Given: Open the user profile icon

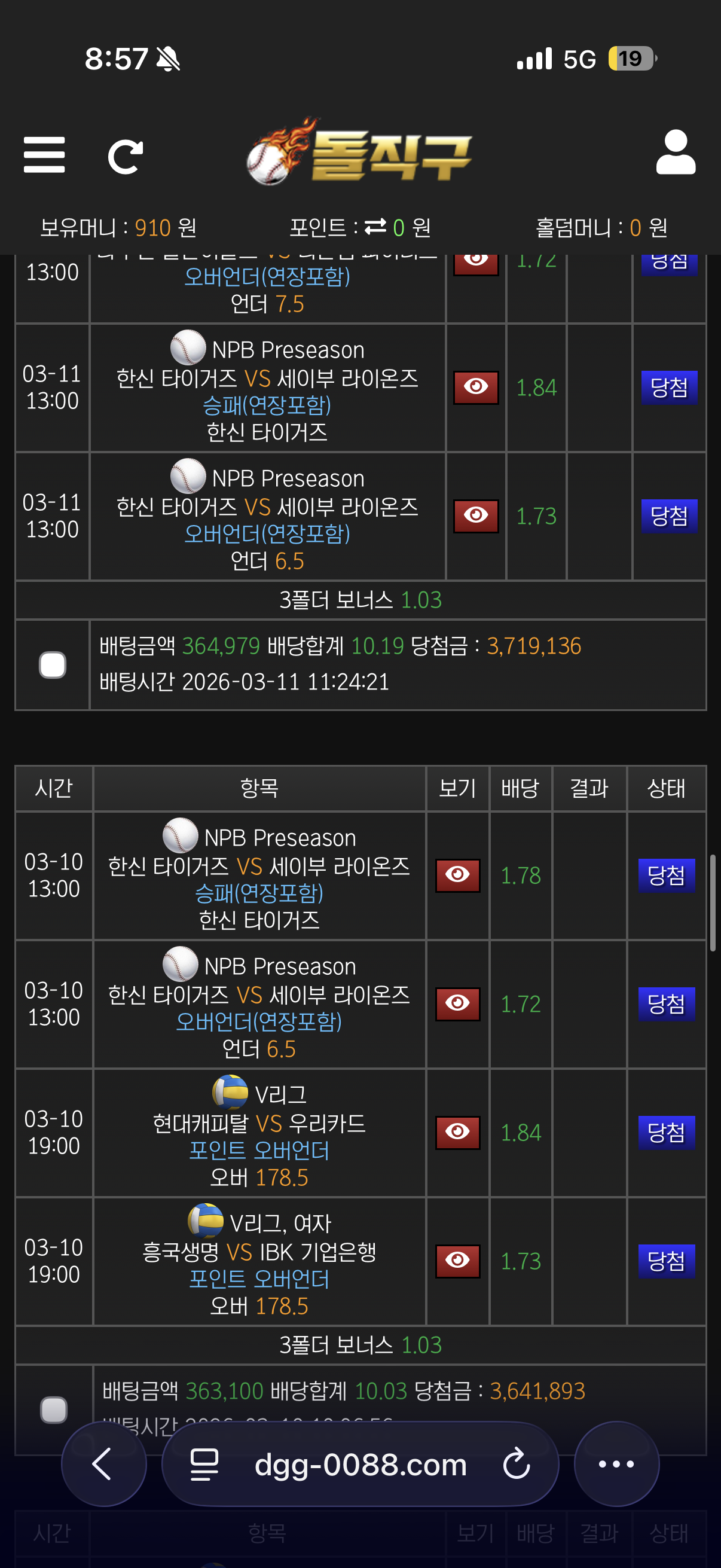Looking at the screenshot, I should [x=676, y=152].
